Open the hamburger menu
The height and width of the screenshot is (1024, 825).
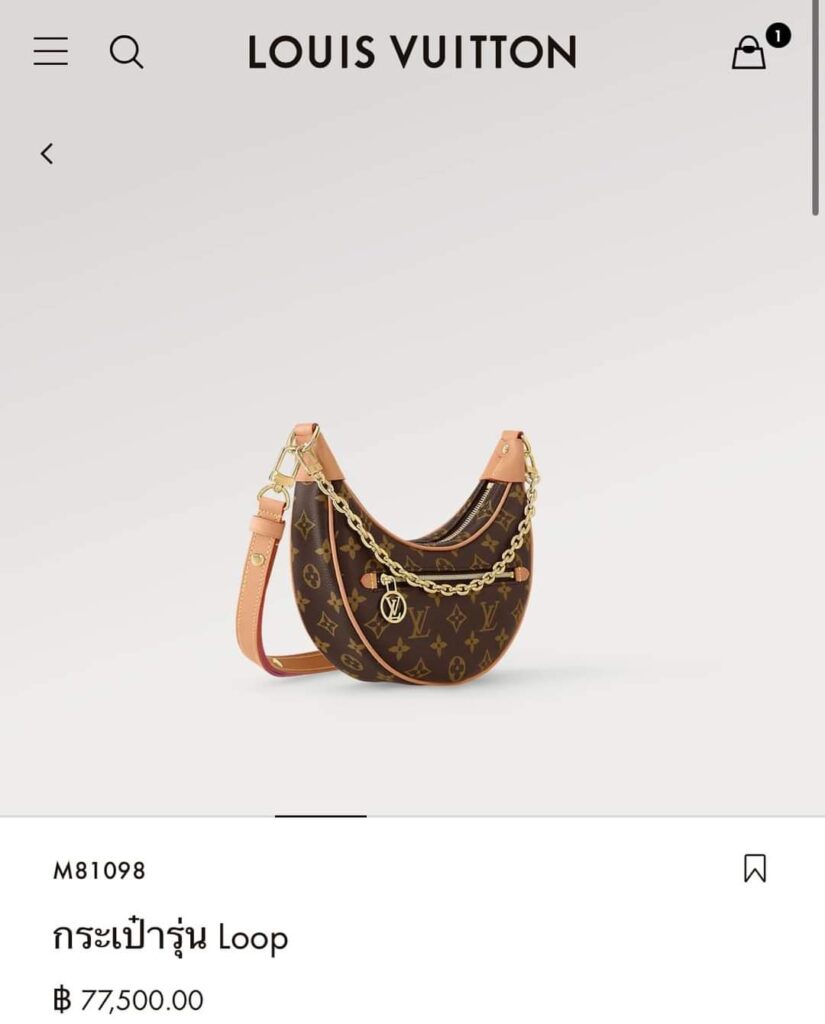coord(51,51)
